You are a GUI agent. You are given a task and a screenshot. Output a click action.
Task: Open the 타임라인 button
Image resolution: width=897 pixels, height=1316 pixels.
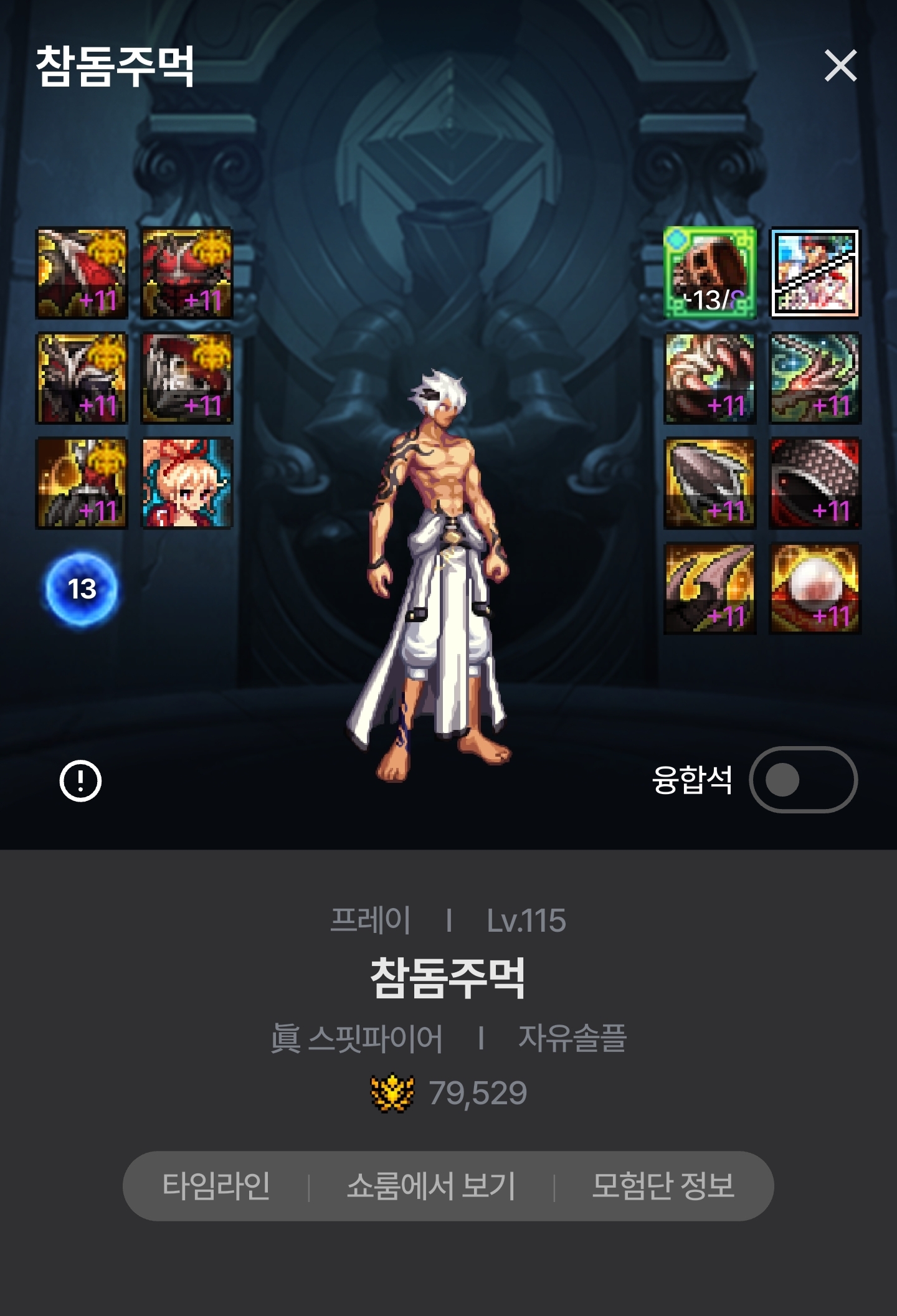(216, 1185)
